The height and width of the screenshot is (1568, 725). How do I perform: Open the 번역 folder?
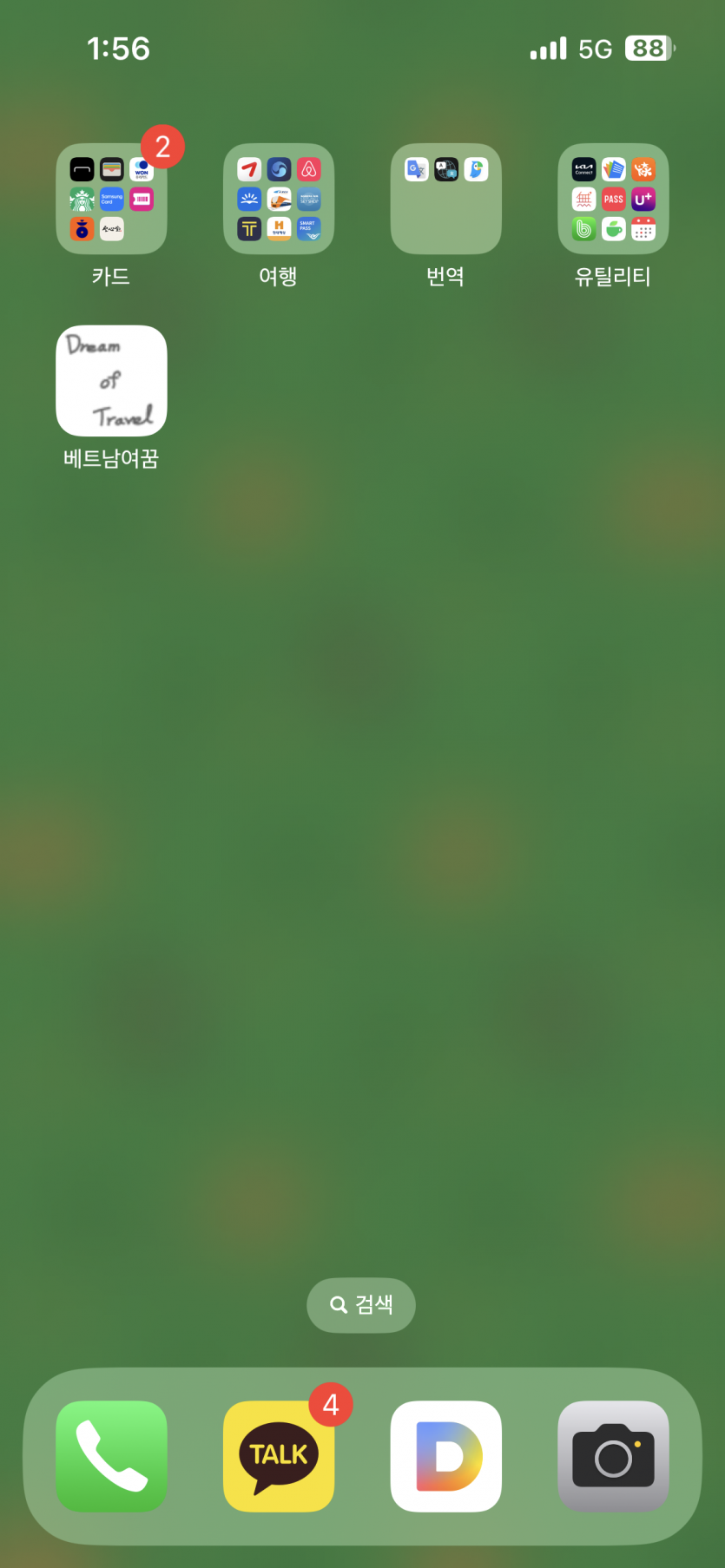[x=445, y=199]
